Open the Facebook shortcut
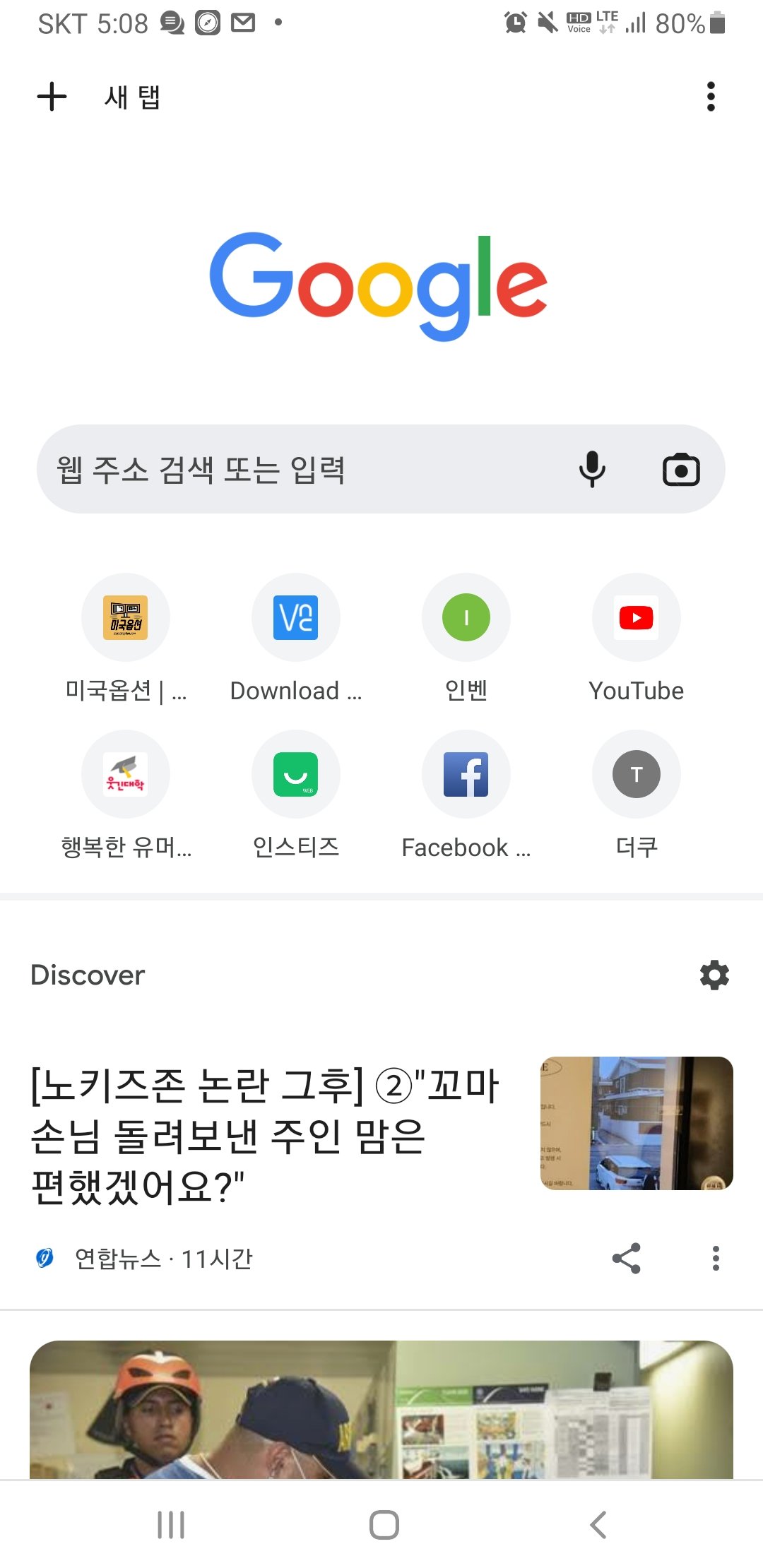This screenshot has height=1568, width=763. click(466, 775)
